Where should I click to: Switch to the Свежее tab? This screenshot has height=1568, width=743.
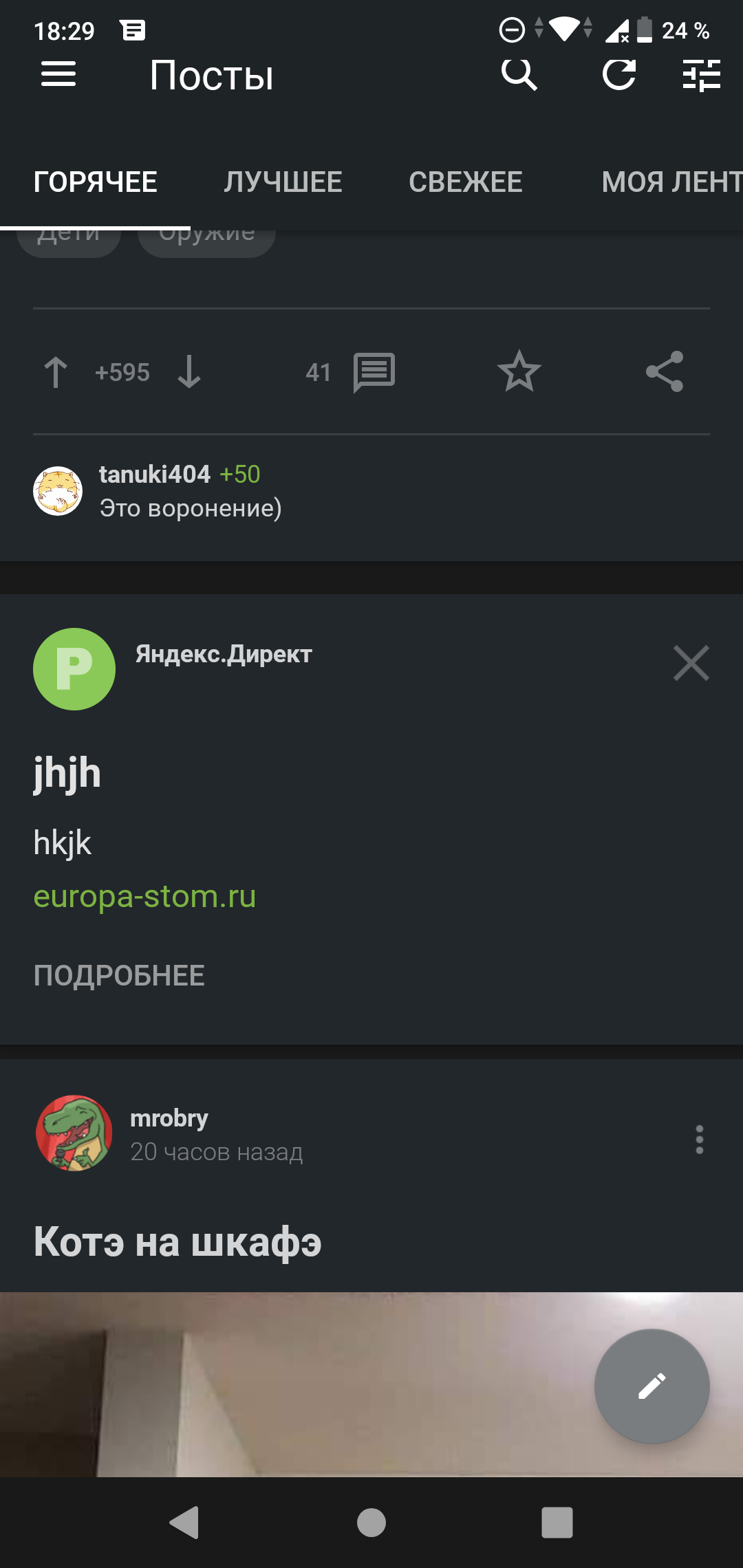pyautogui.click(x=465, y=182)
